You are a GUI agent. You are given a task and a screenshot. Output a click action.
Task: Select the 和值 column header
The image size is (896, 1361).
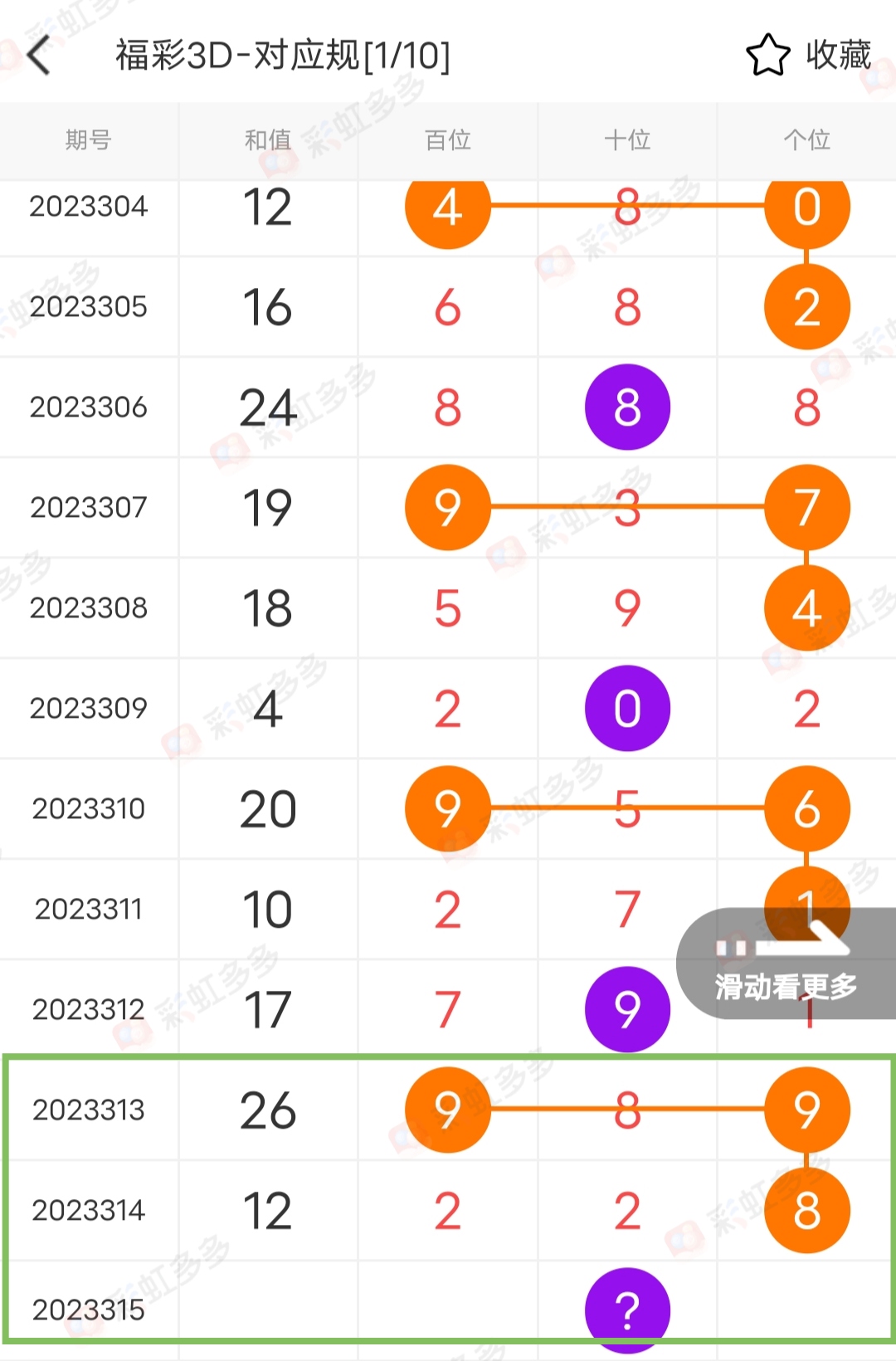pos(268,140)
